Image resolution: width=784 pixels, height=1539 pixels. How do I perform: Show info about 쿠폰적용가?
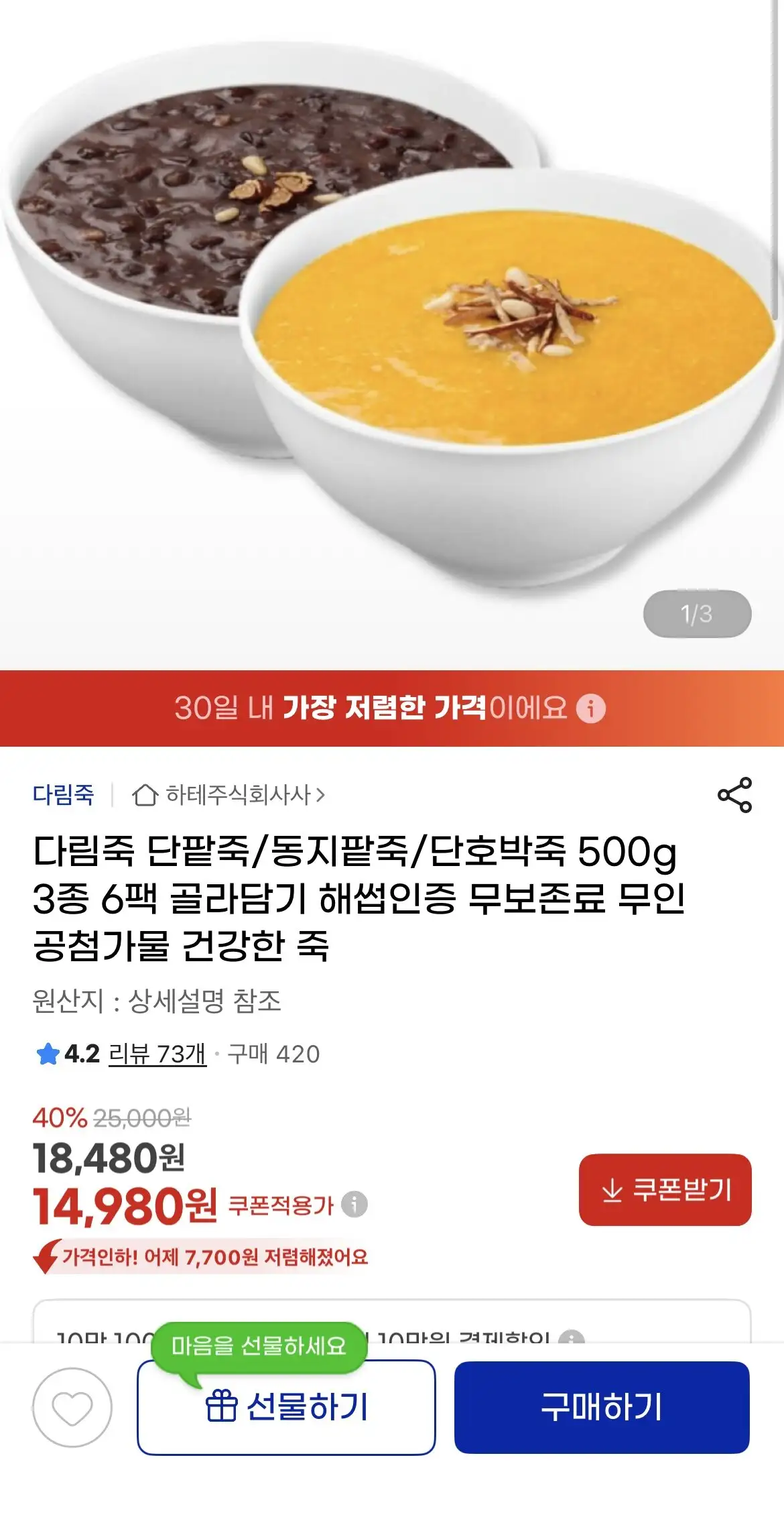(x=354, y=1204)
